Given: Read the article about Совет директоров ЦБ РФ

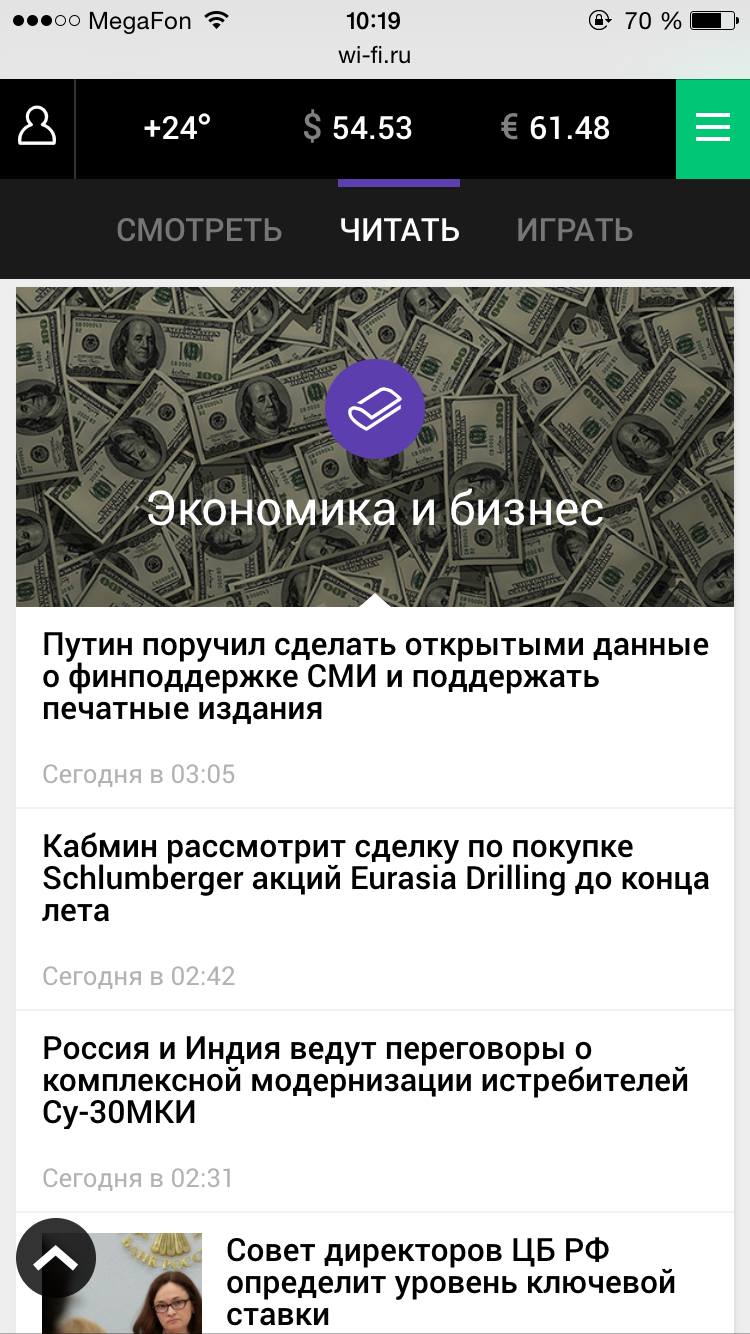Looking at the screenshot, I should pos(450,1280).
